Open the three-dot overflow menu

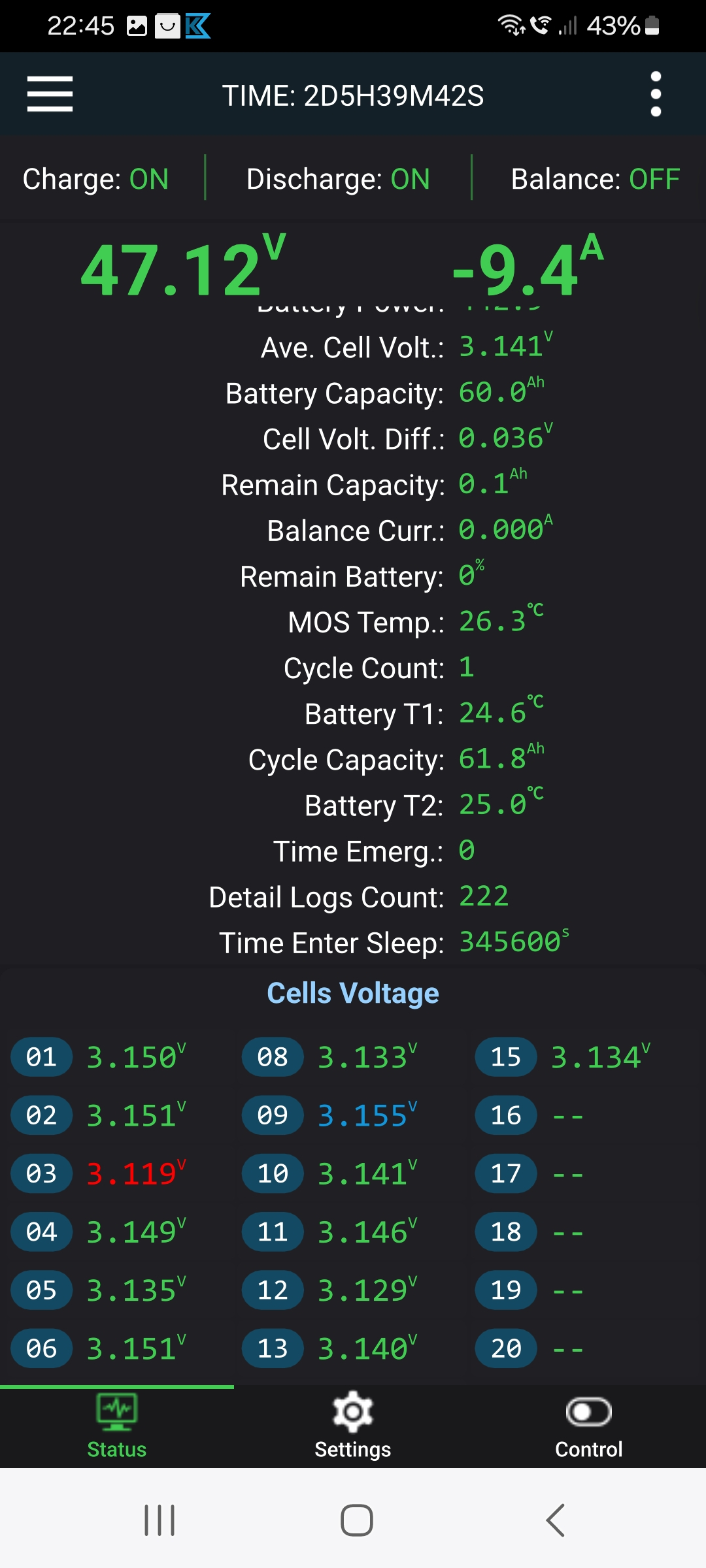coord(656,94)
